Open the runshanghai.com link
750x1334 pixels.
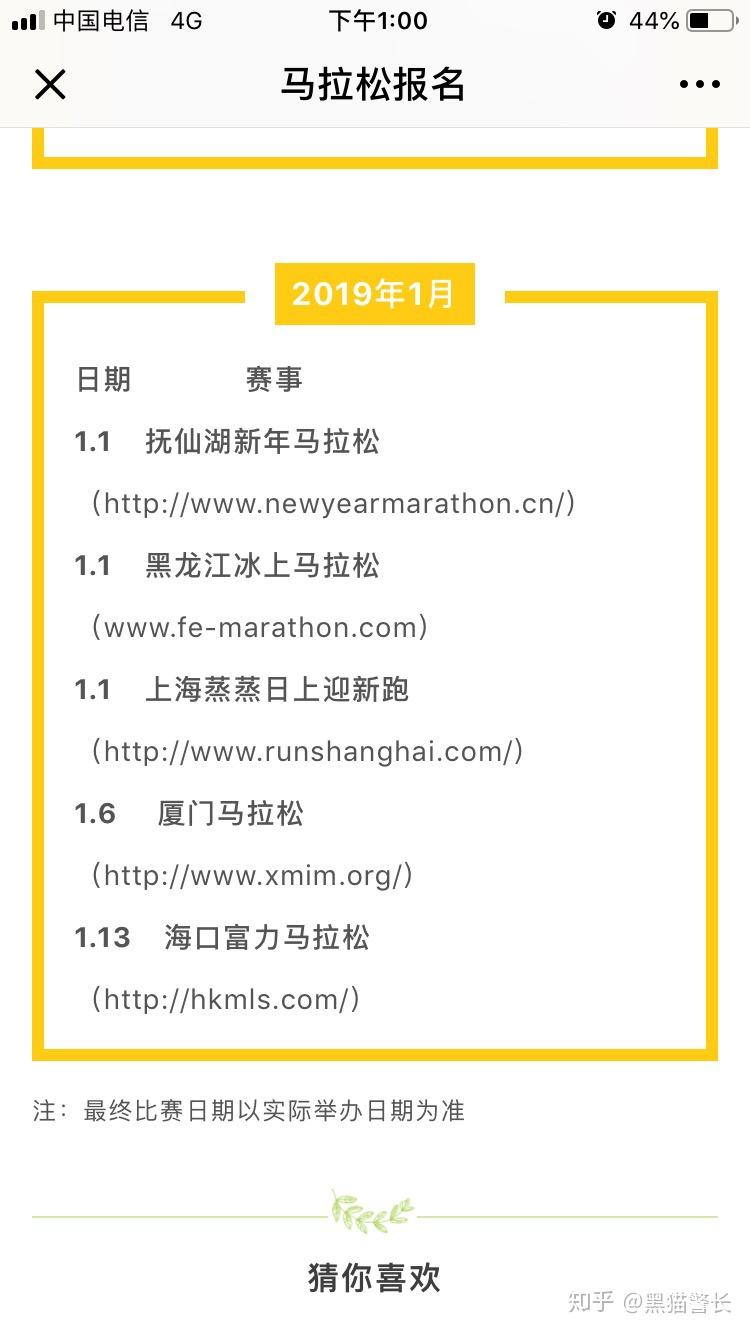[310, 751]
